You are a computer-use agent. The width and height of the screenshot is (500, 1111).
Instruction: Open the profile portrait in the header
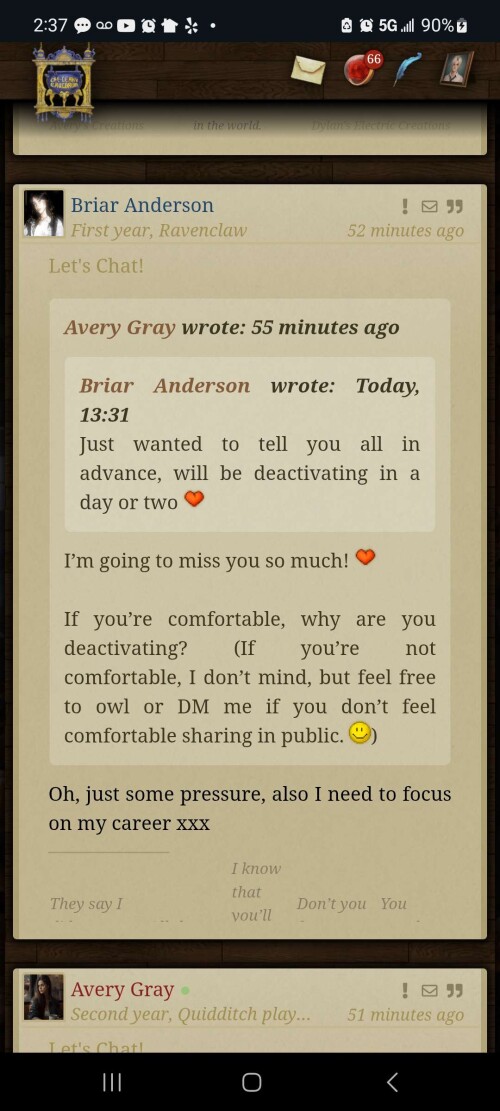pyautogui.click(x=455, y=69)
